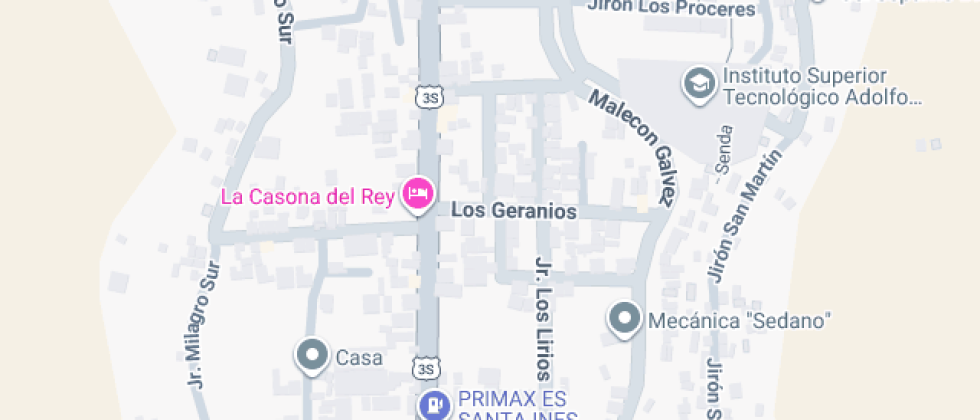
Task: Tap the Mecánica "Sedano" place pin
Action: click(x=625, y=320)
